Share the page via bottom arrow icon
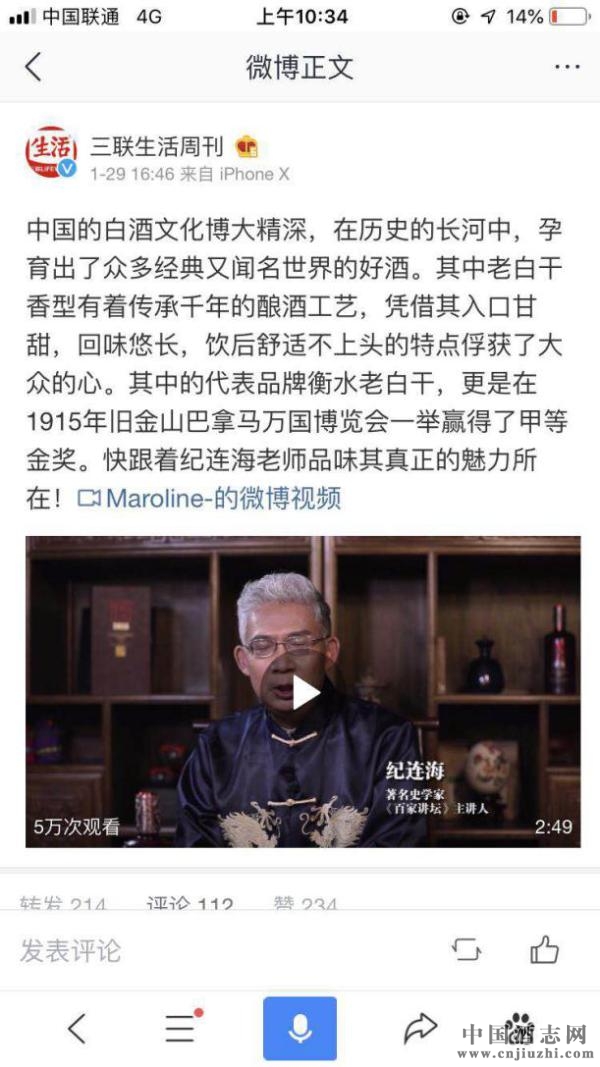 (420, 1028)
